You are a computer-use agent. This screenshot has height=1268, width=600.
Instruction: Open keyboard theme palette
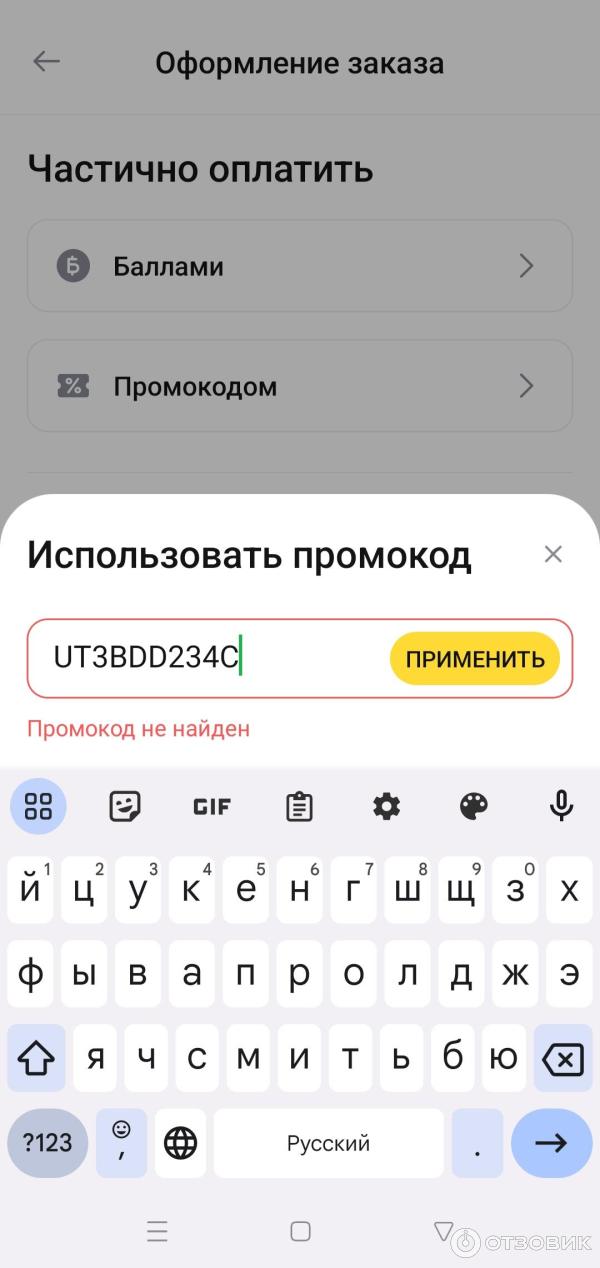point(474,806)
